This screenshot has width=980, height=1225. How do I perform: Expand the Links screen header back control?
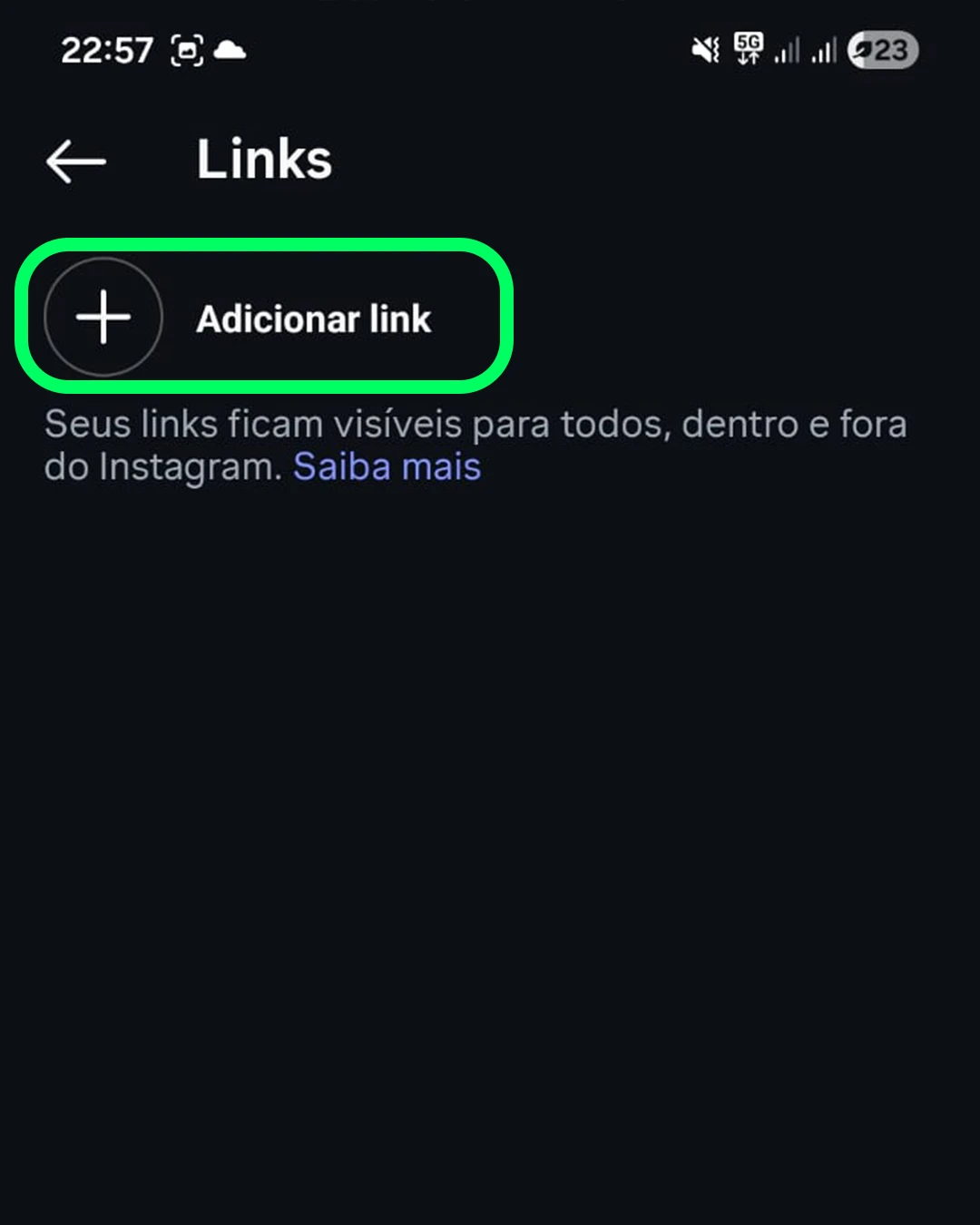coord(76,161)
